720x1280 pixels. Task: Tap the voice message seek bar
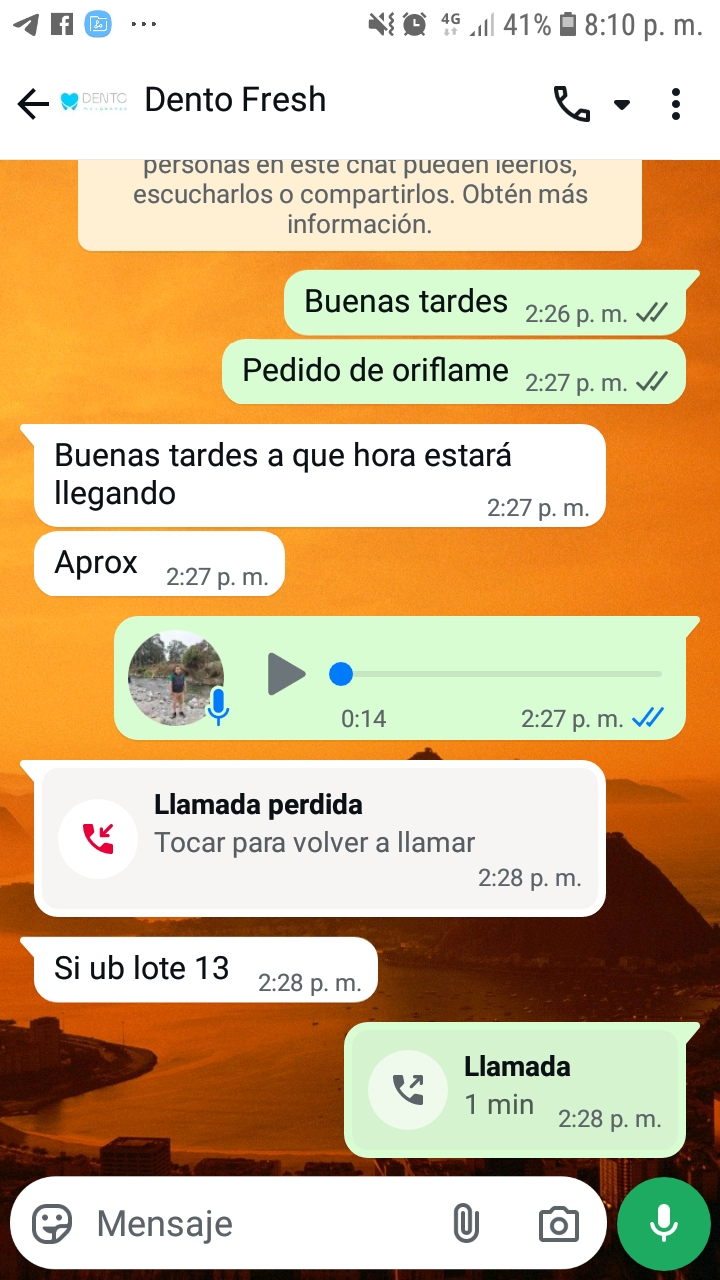500,675
